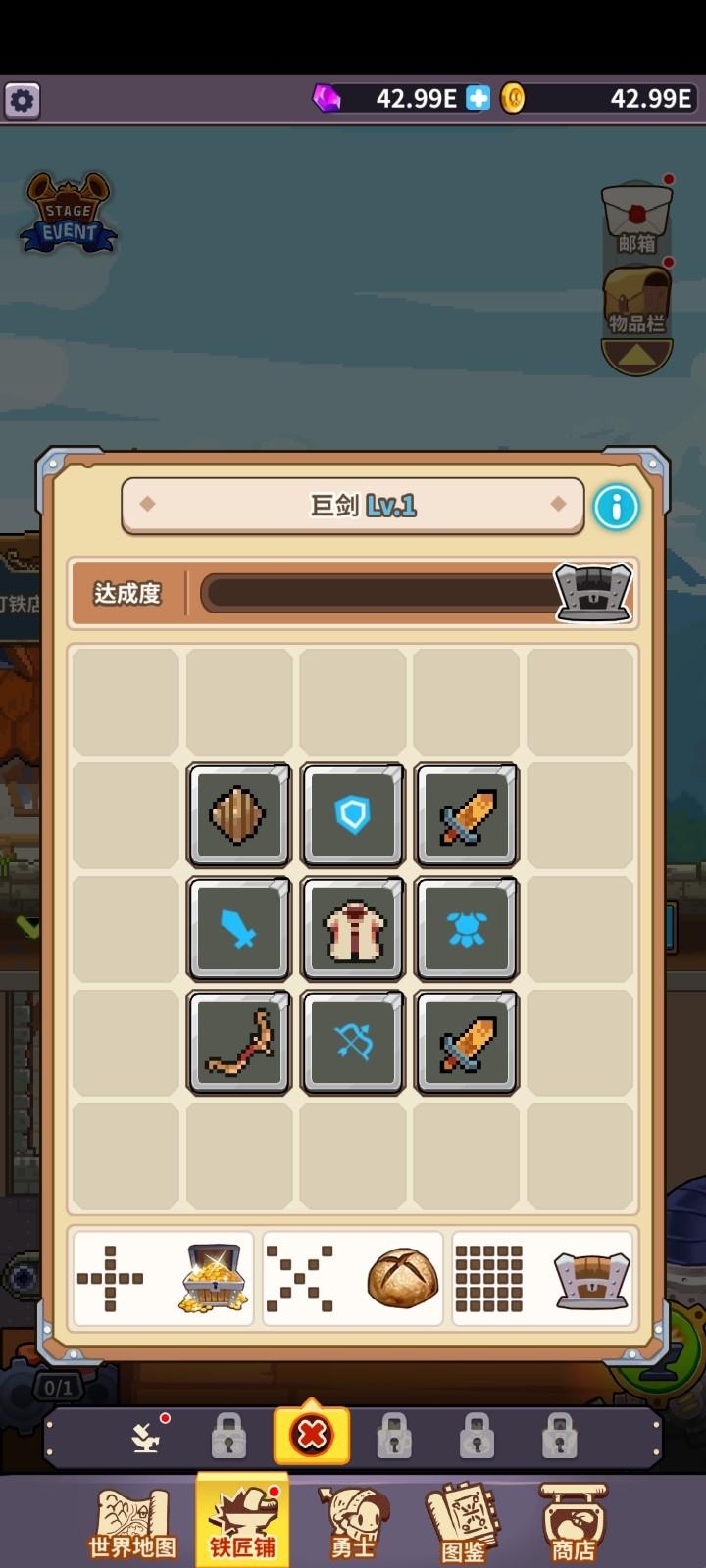Select the blue bow blueprint tile
The image size is (706, 1568).
coord(353,1043)
